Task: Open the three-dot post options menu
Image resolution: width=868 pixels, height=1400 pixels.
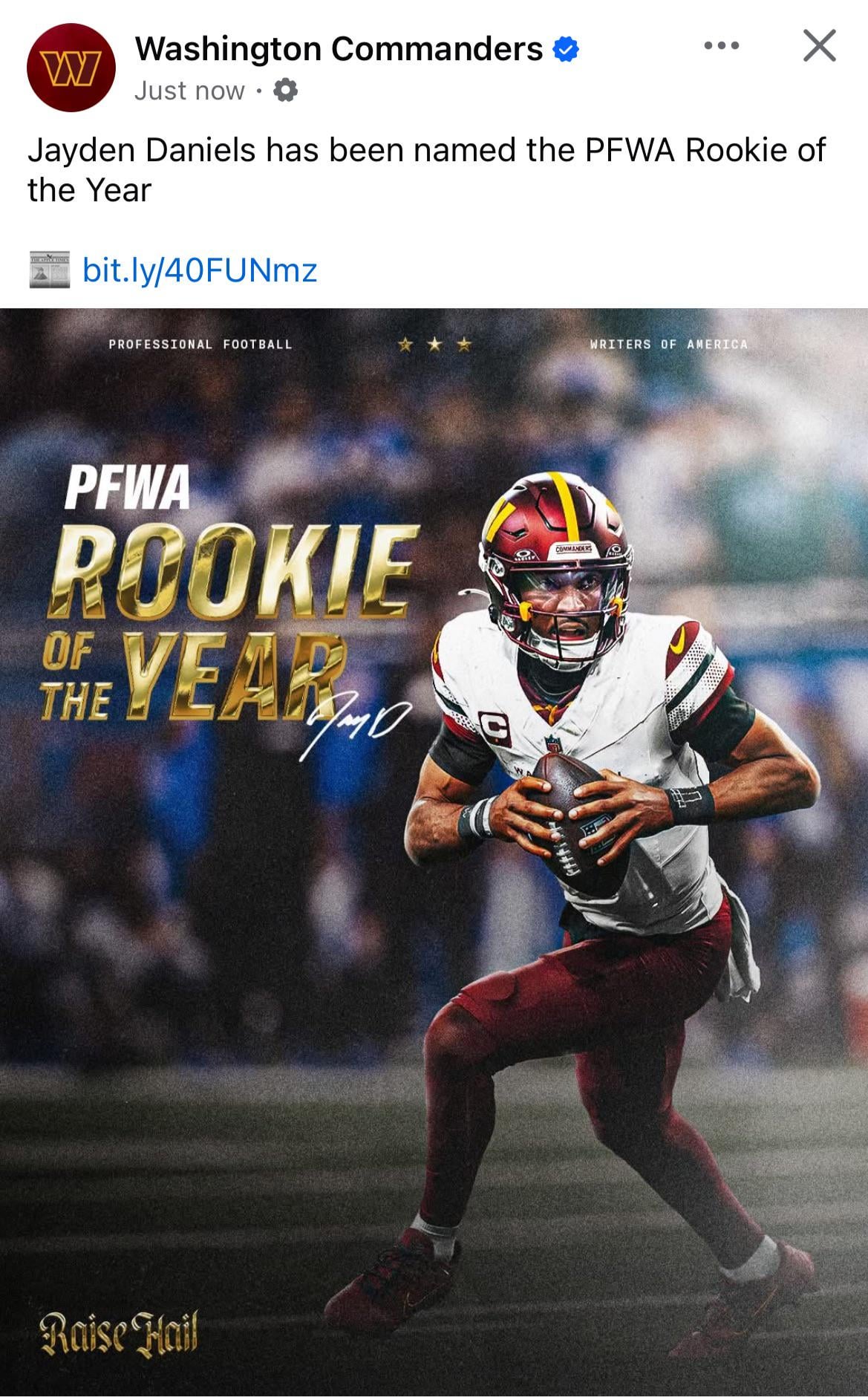Action: point(722,46)
